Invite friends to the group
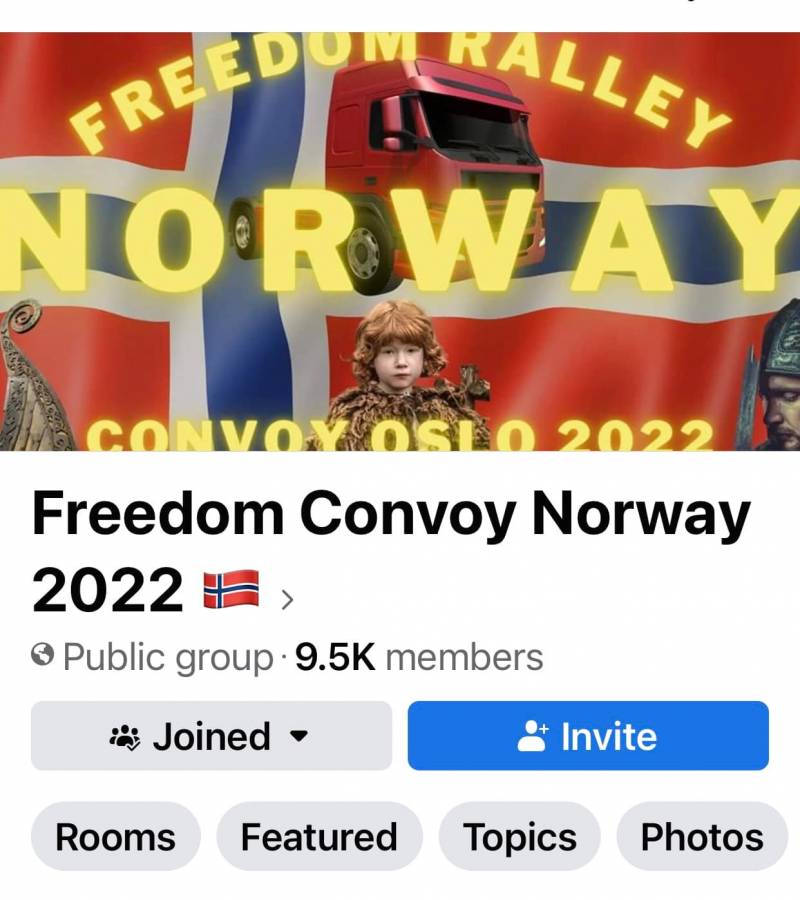 pos(588,736)
